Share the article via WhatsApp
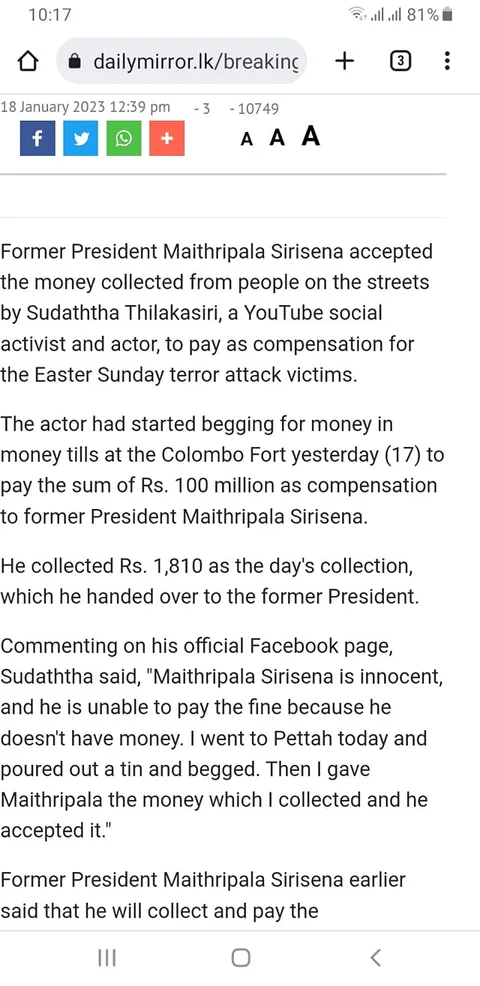This screenshot has height=986, width=480. [124, 138]
